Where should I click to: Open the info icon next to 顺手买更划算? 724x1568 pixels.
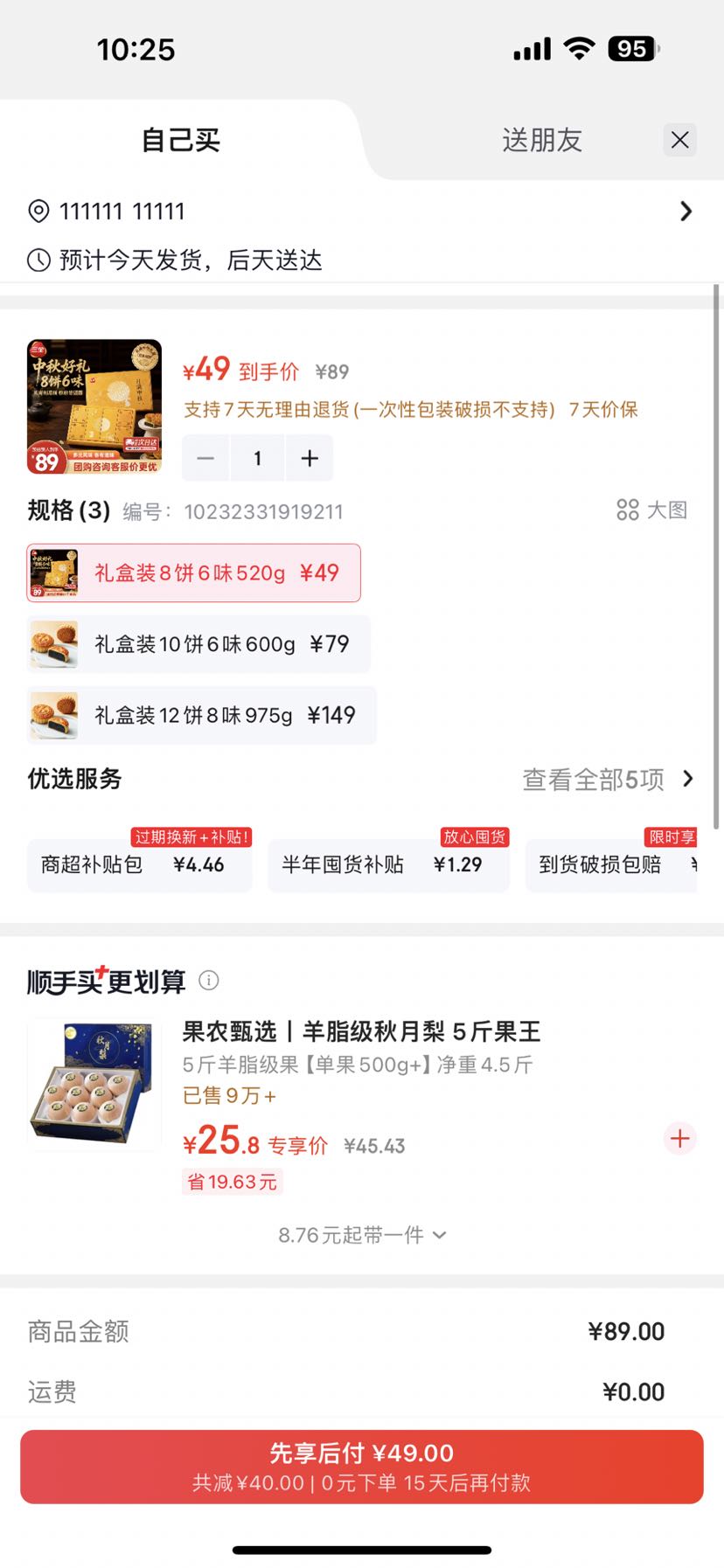tap(209, 981)
